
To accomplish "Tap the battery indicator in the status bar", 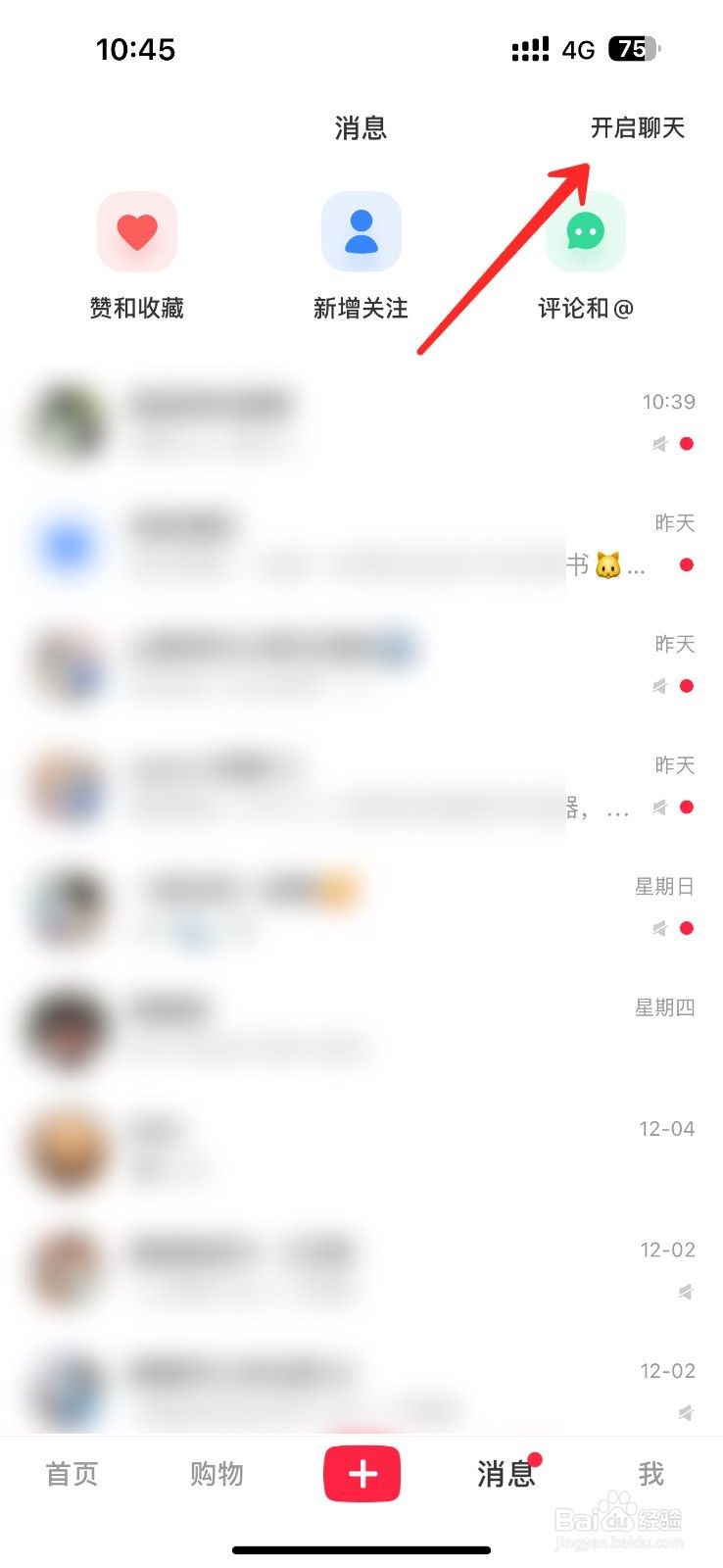I will click(x=633, y=49).
